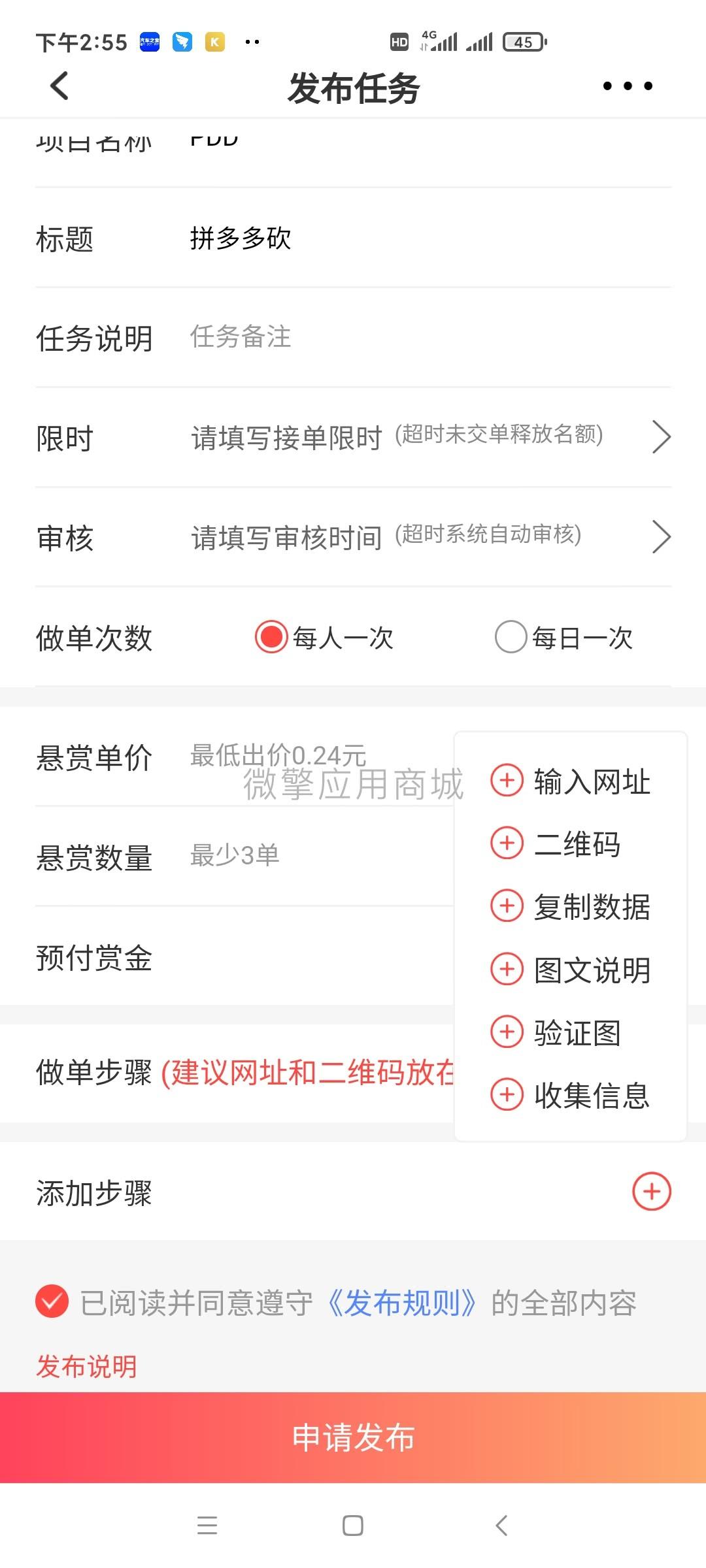Tap the home button on the navigation bar
Viewport: 706px width, 1568px height.
[352, 1526]
